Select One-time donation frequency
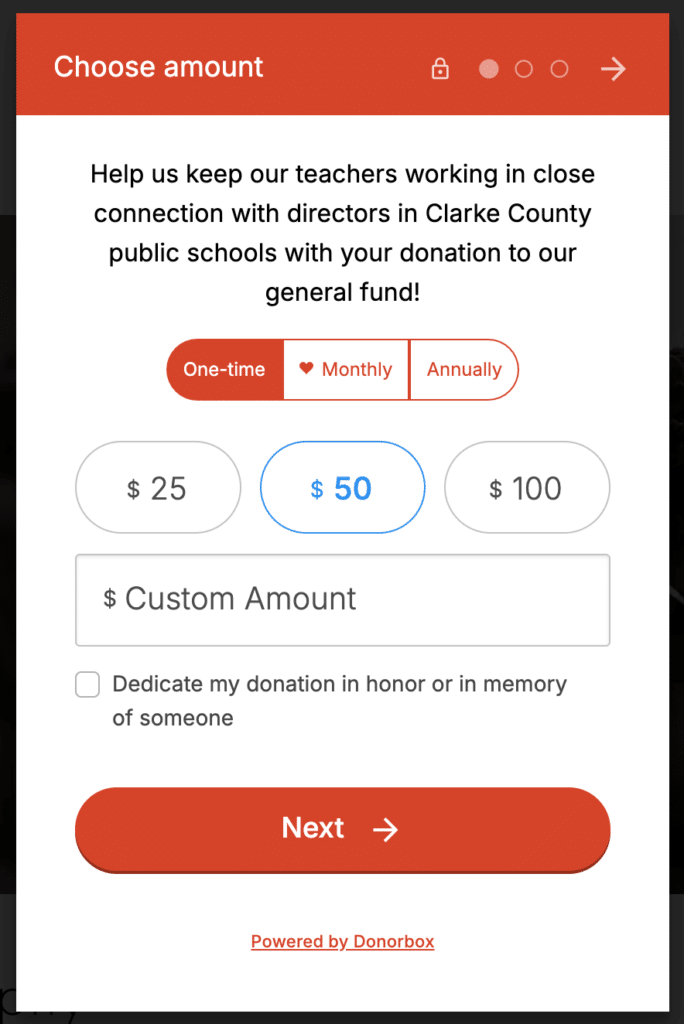Image resolution: width=684 pixels, height=1024 pixels. (x=225, y=369)
